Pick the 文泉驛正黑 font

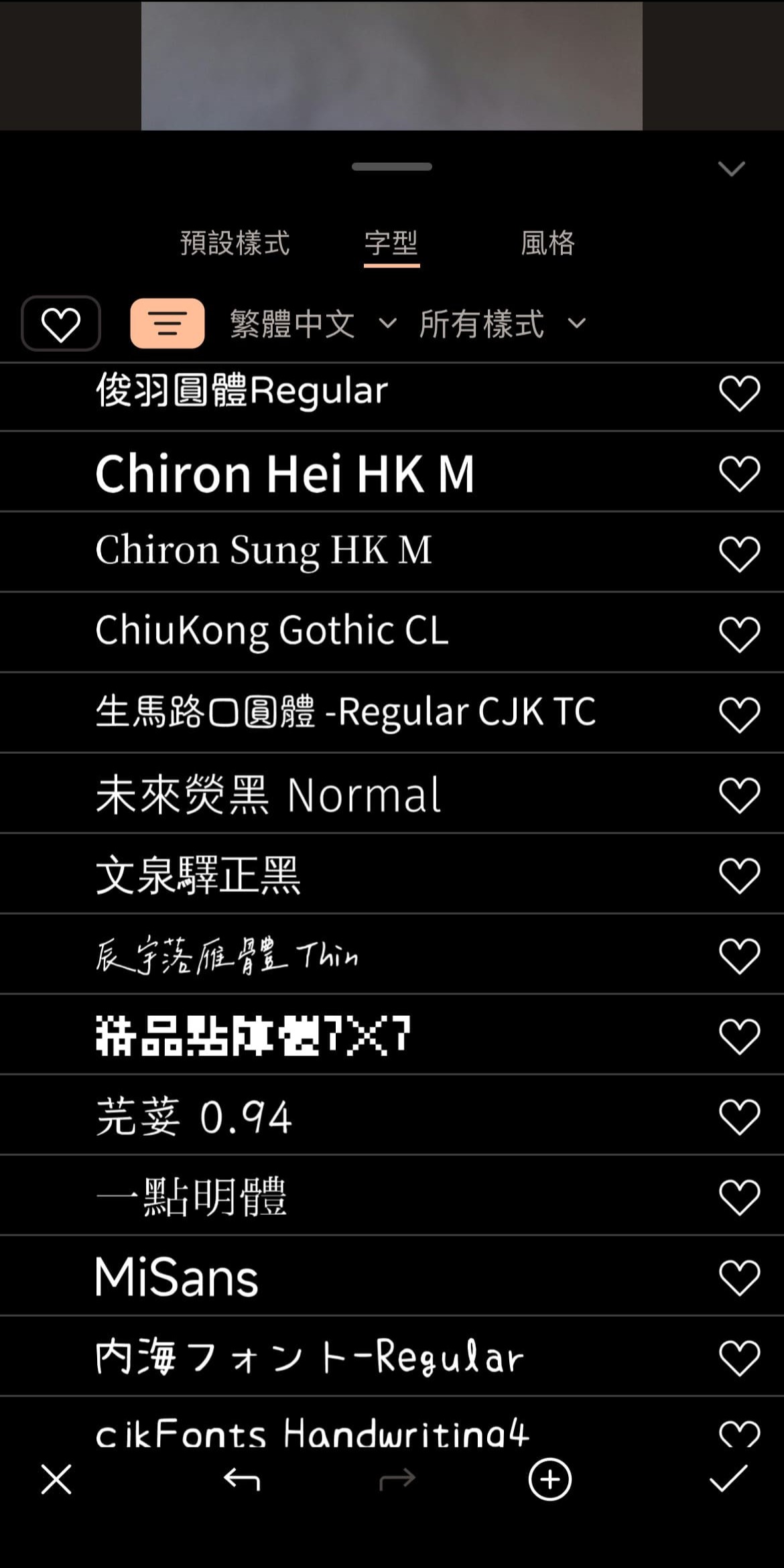pos(198,875)
